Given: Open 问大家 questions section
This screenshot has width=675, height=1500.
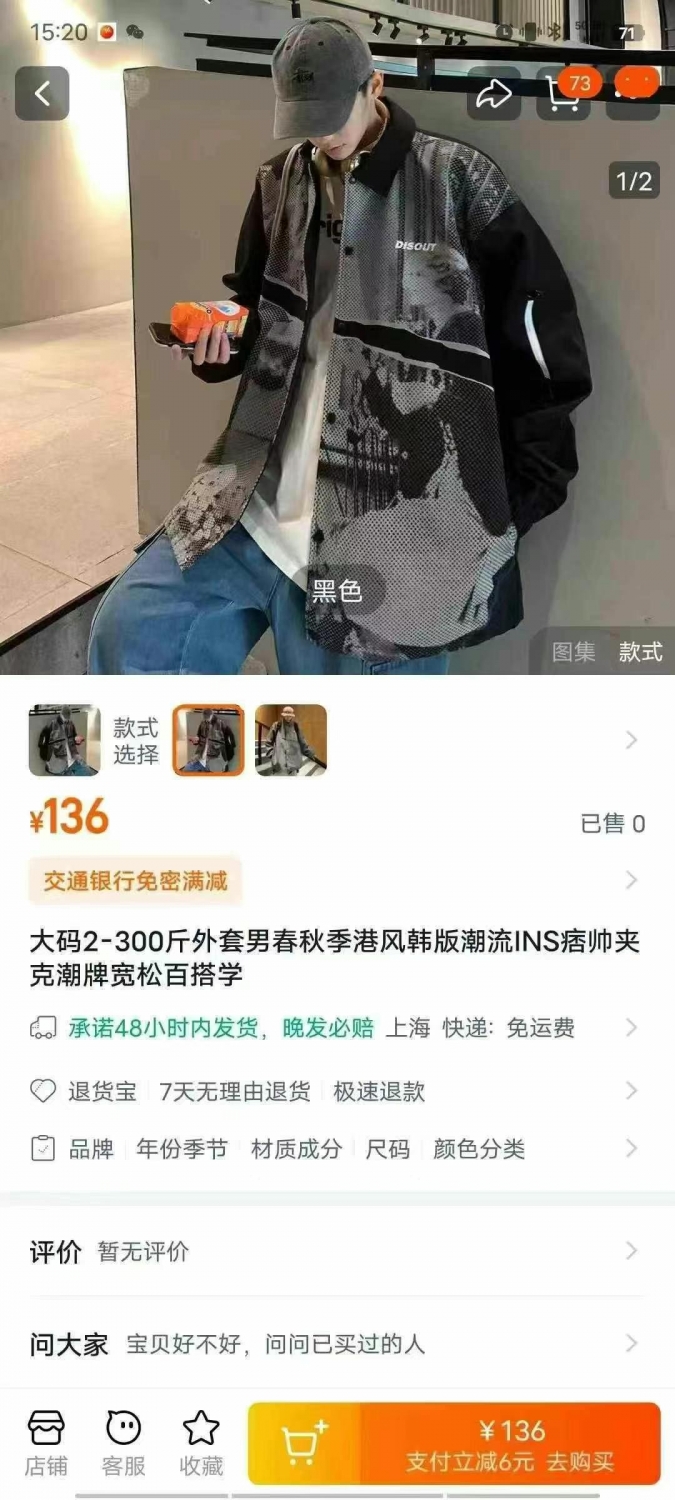Looking at the screenshot, I should click(337, 1343).
